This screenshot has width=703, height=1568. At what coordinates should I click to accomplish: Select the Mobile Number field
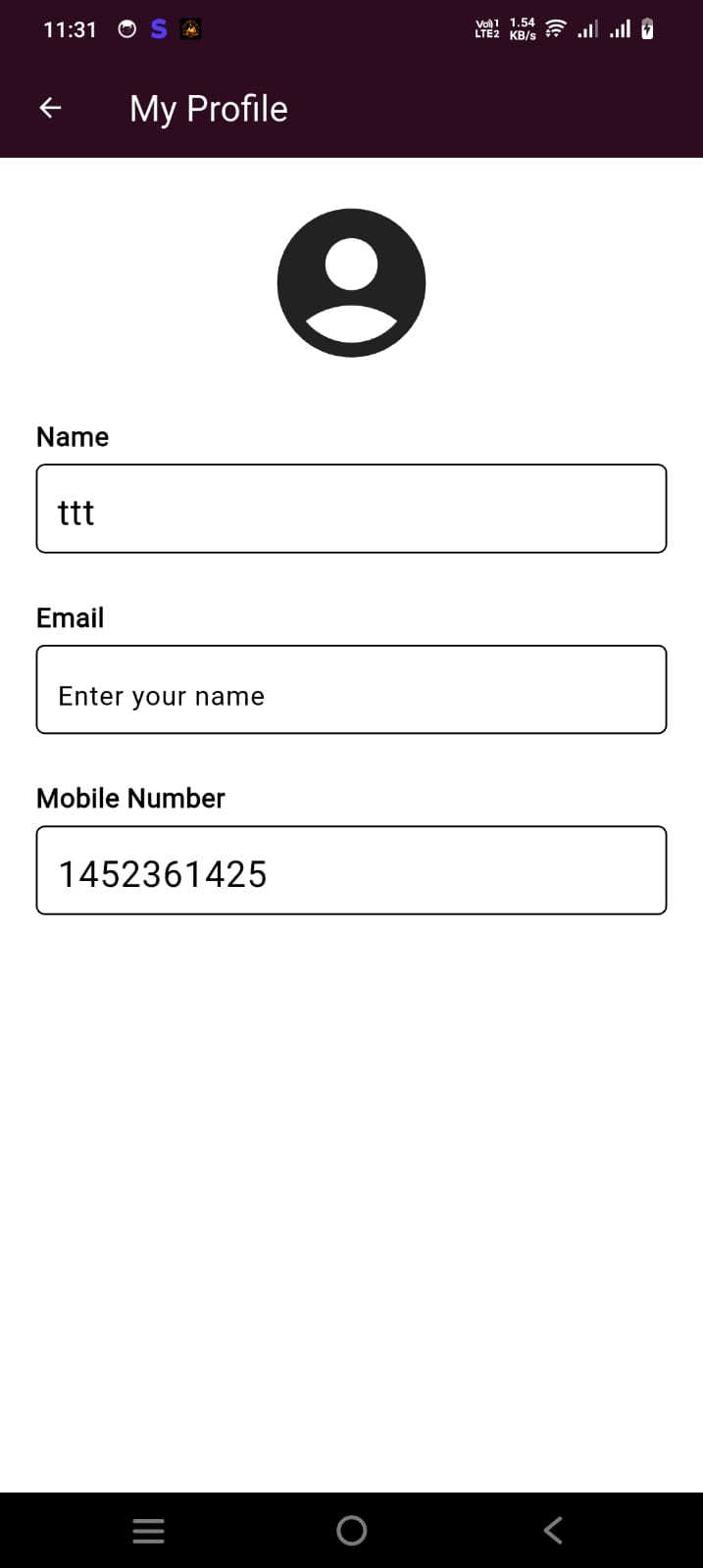[x=351, y=870]
